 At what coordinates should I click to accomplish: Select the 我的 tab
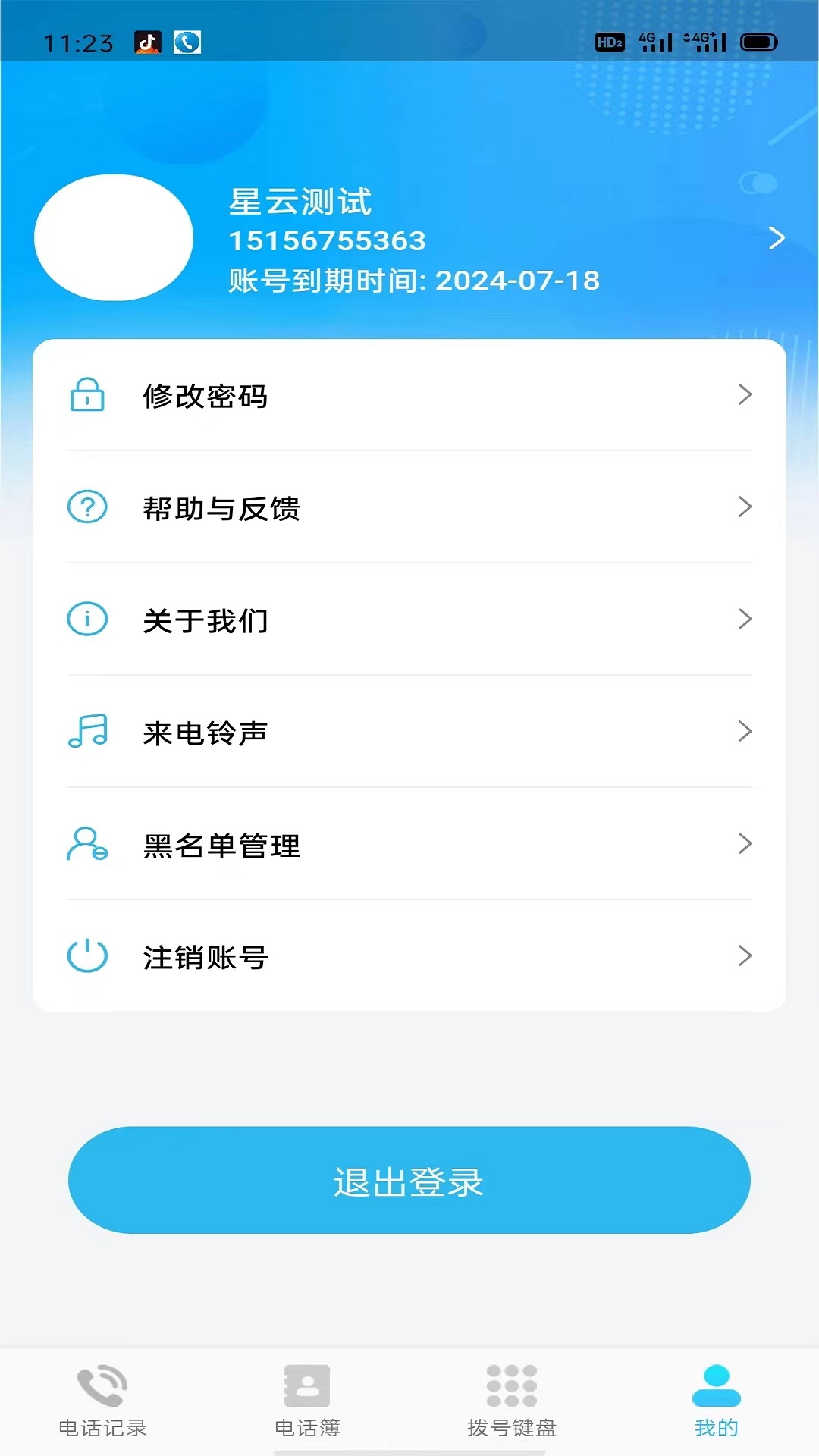(716, 1401)
